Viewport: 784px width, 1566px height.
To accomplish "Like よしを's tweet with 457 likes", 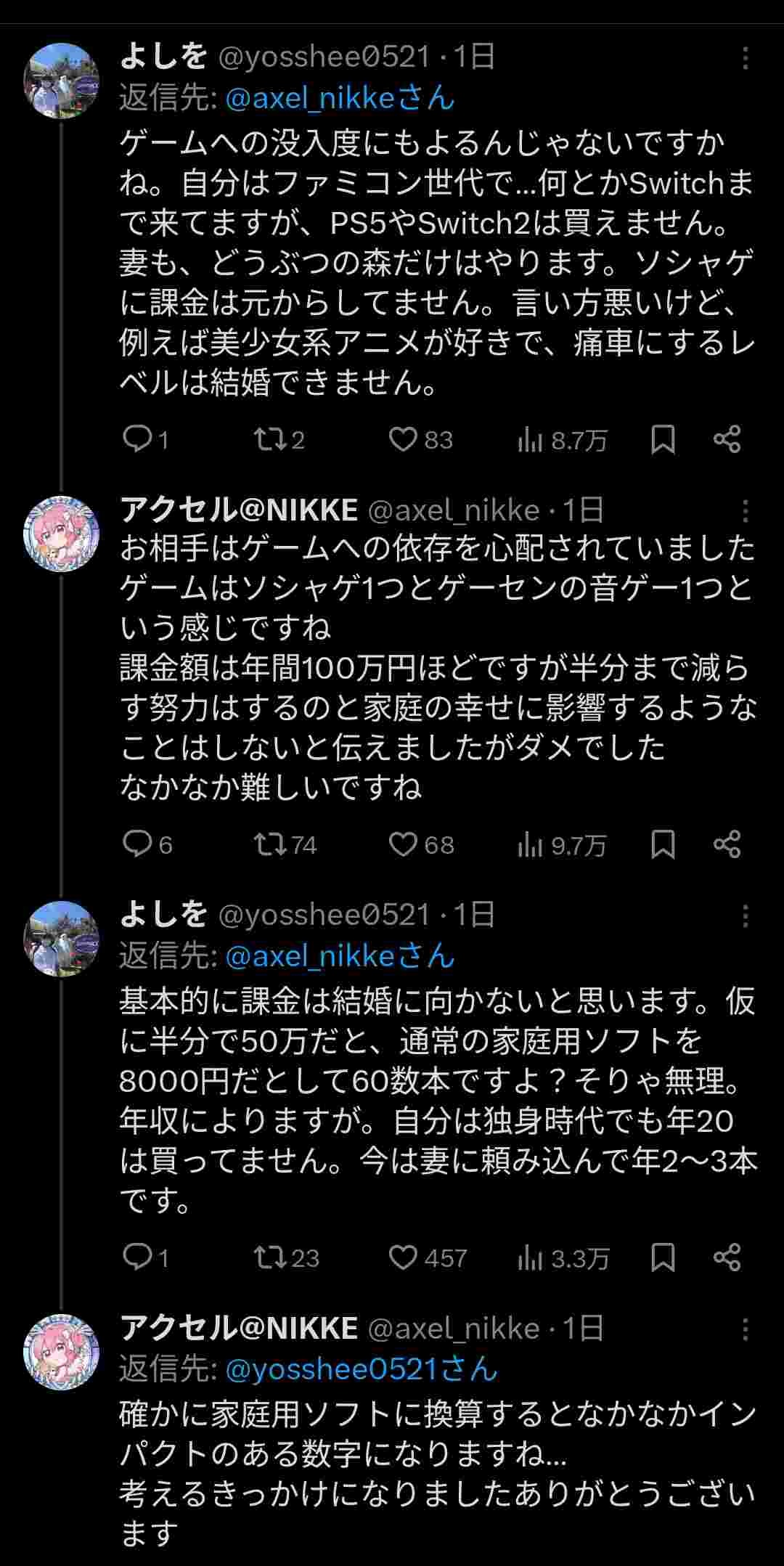I will point(403,1257).
